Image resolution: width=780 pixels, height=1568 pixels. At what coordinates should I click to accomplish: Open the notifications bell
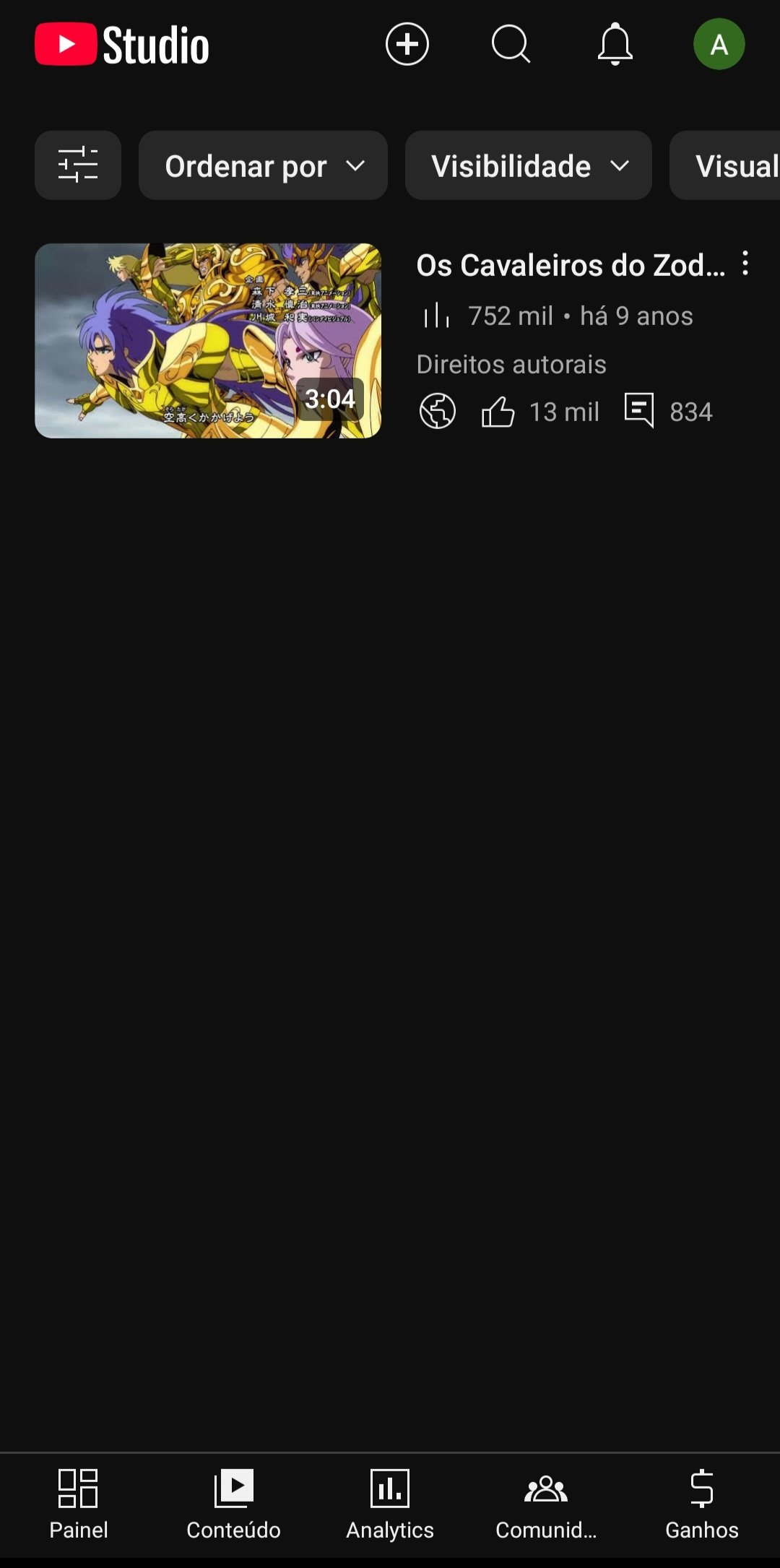[615, 45]
